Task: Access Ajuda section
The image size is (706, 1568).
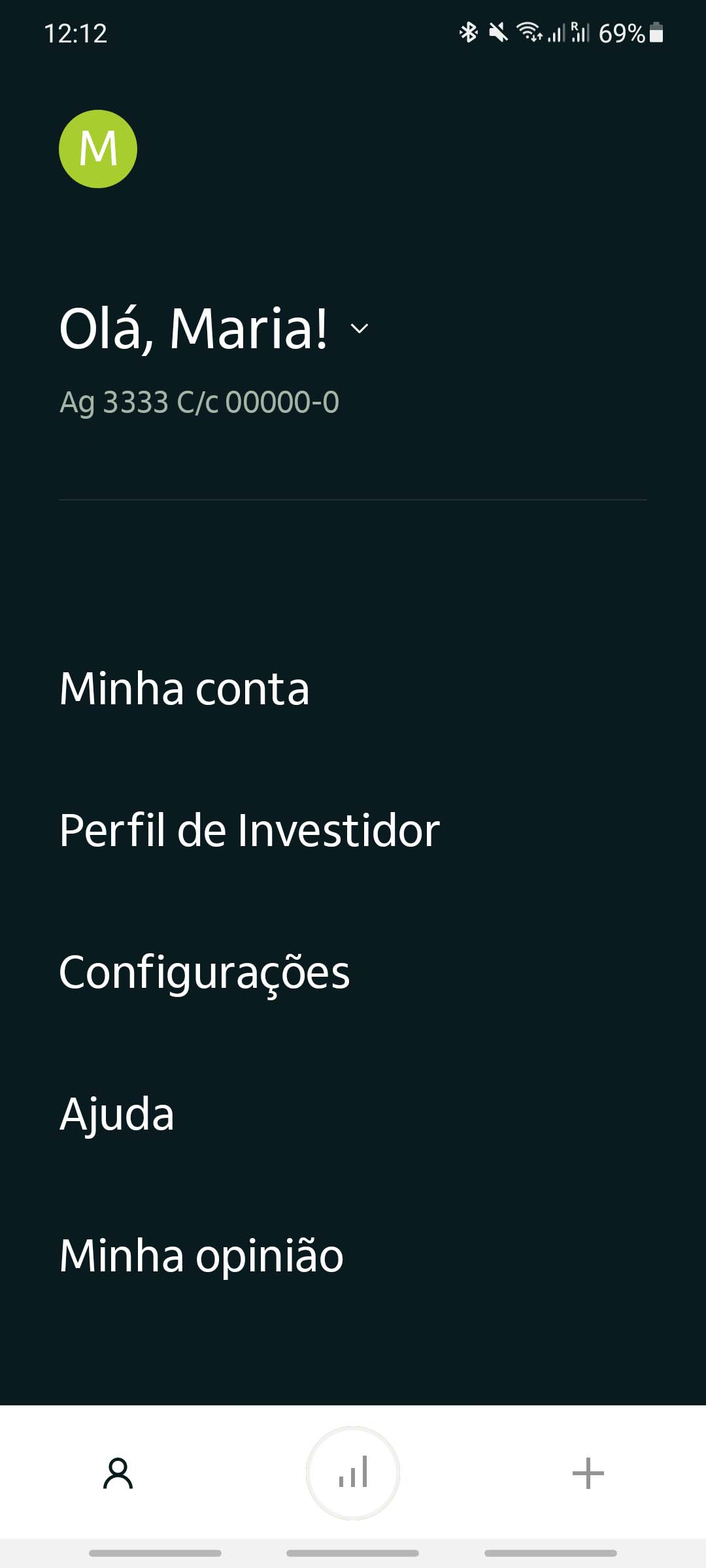Action: pos(116,1114)
